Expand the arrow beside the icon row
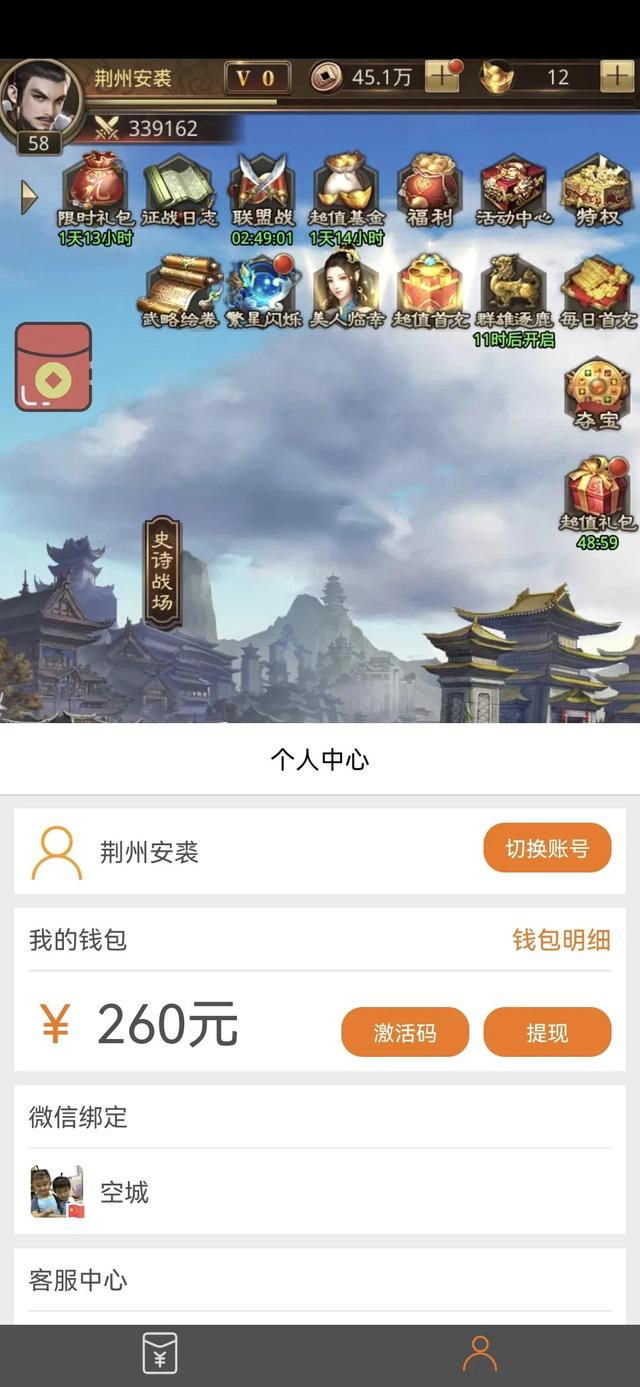Image resolution: width=640 pixels, height=1387 pixels. (28, 197)
